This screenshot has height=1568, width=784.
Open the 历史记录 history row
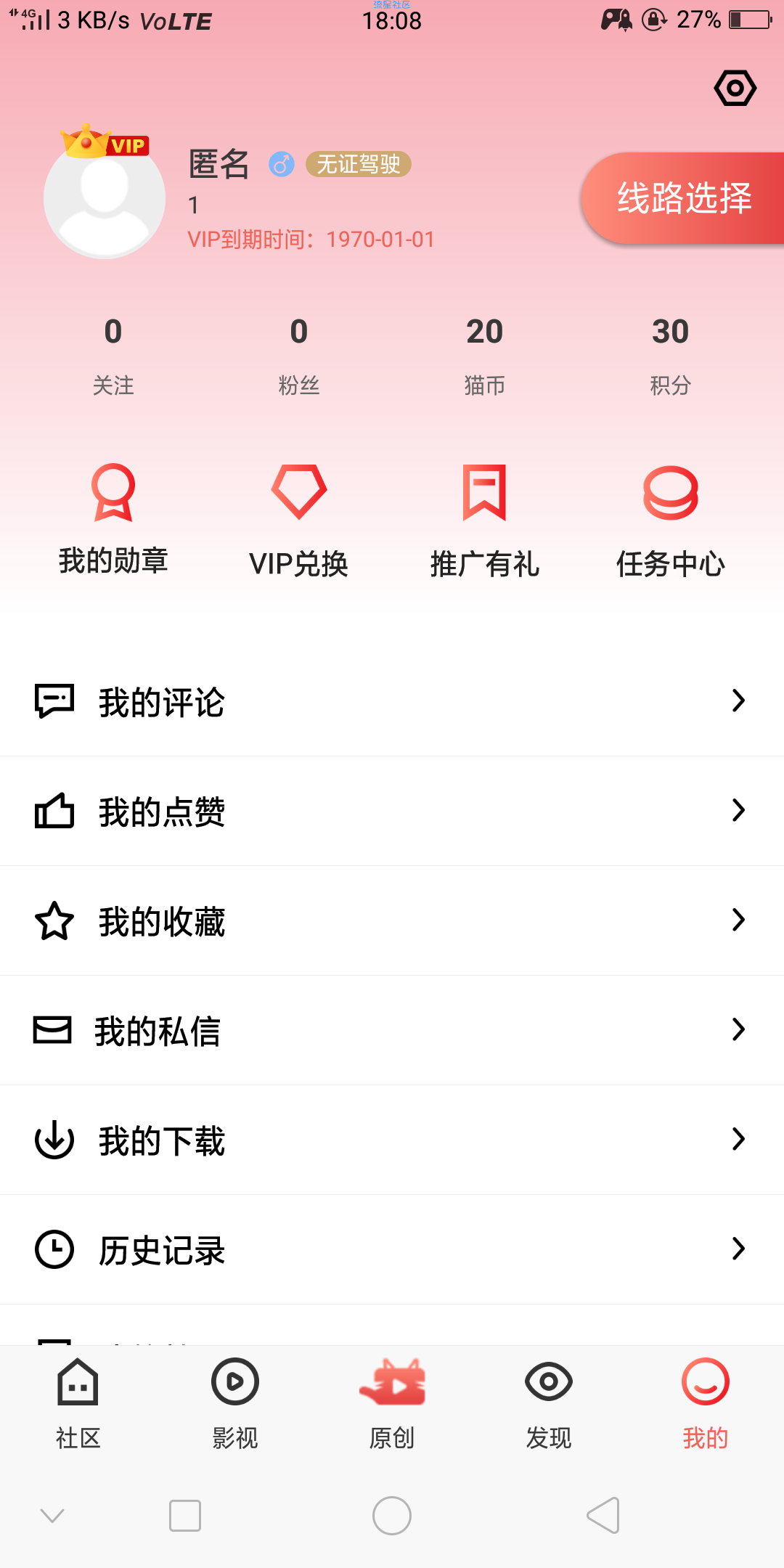(x=392, y=1249)
